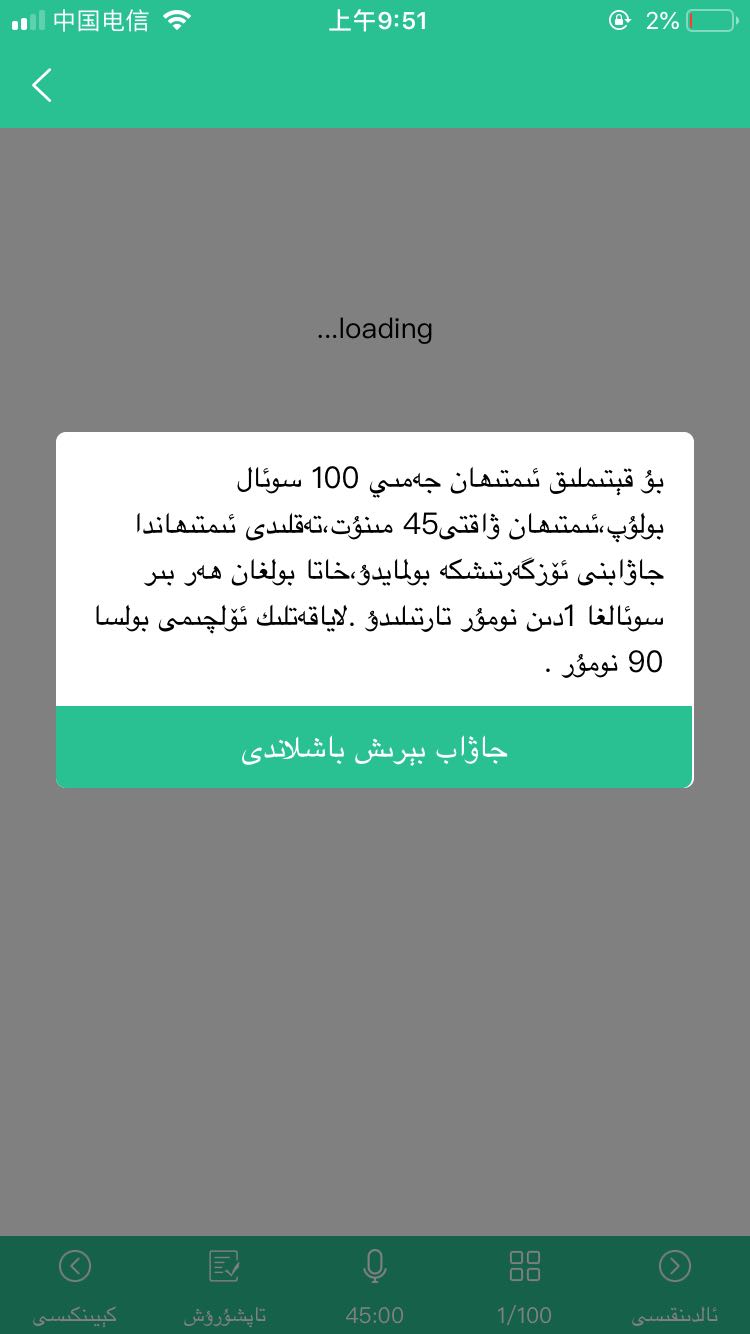Go to next question 'كېيىنكىسى'
Screen dimensions: 750x1334
click(x=75, y=1284)
